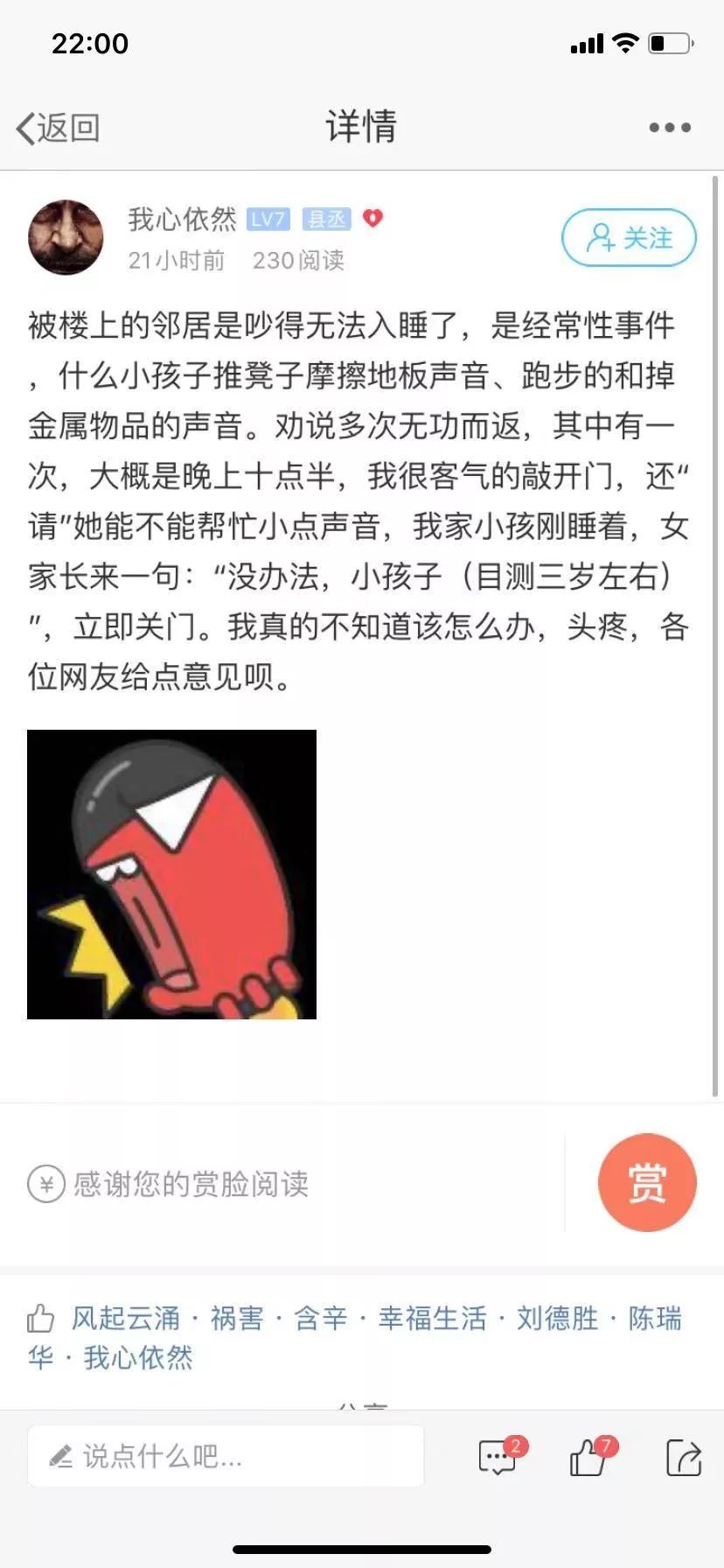
Task: Go back using the 返回 button
Action: point(58,128)
